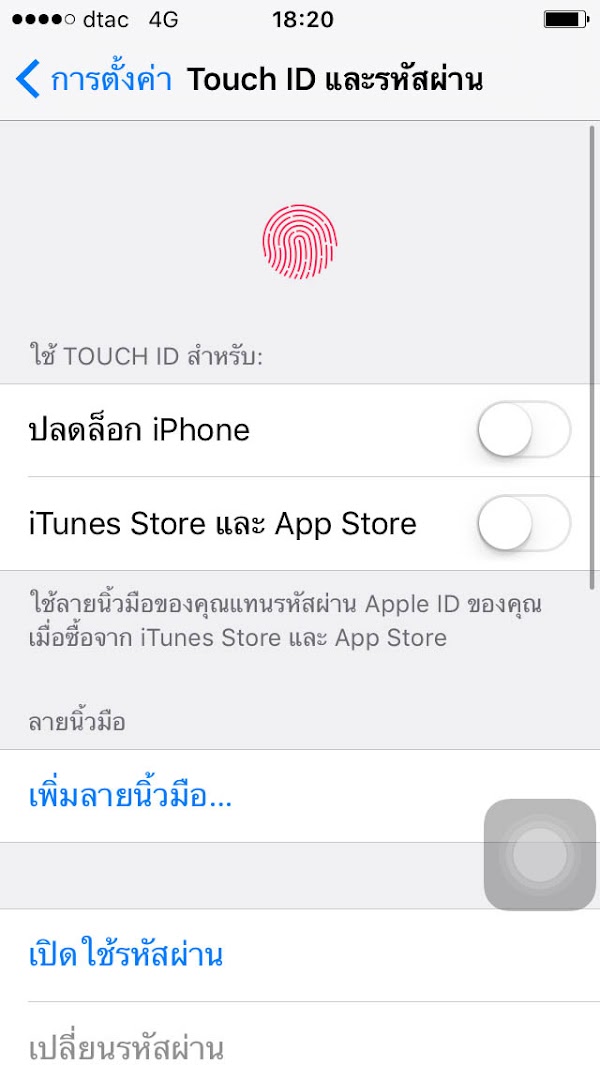Open the AssistiveTouch floating button

pyautogui.click(x=539, y=855)
